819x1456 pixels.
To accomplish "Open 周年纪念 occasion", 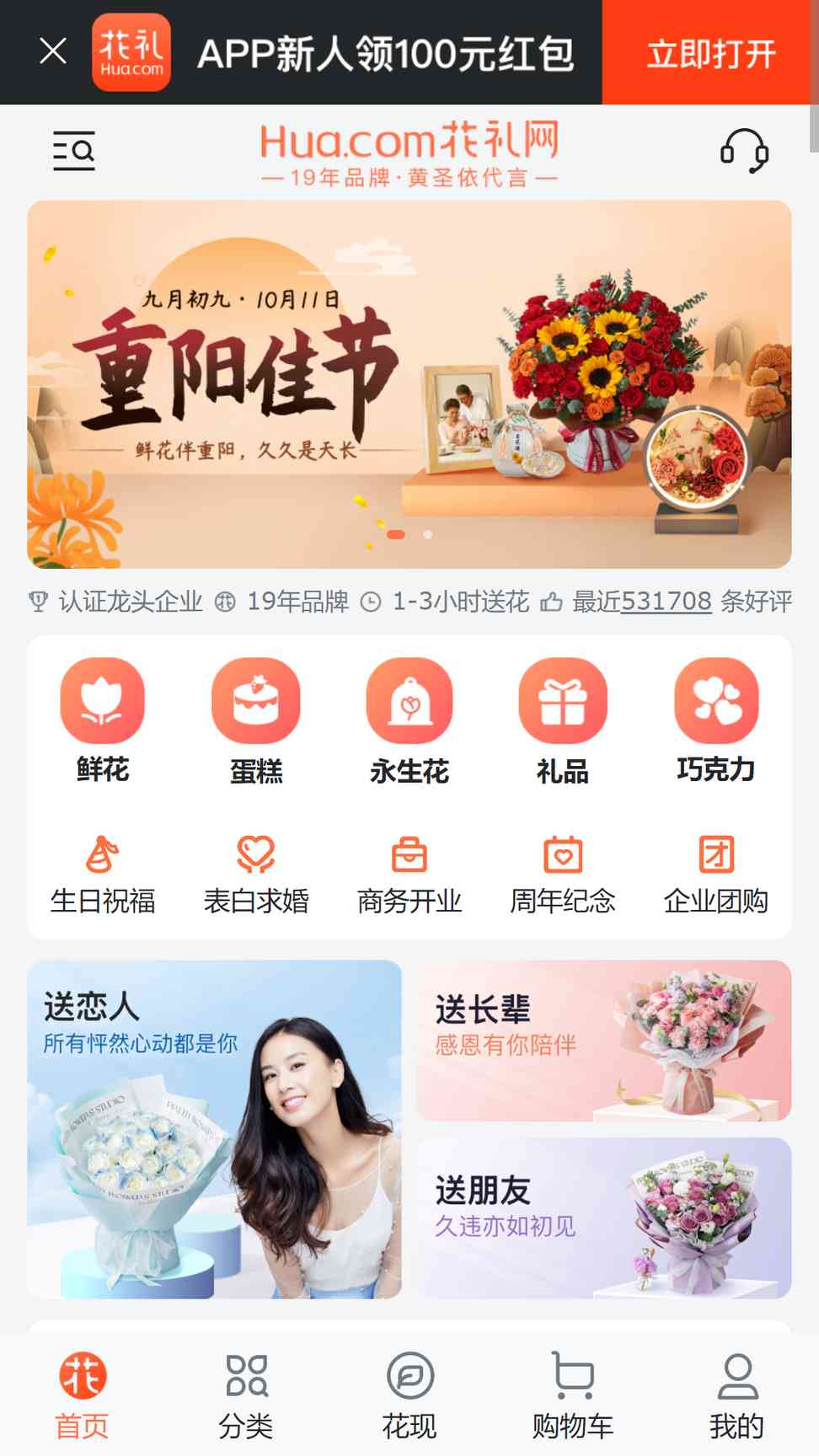I will [x=563, y=875].
